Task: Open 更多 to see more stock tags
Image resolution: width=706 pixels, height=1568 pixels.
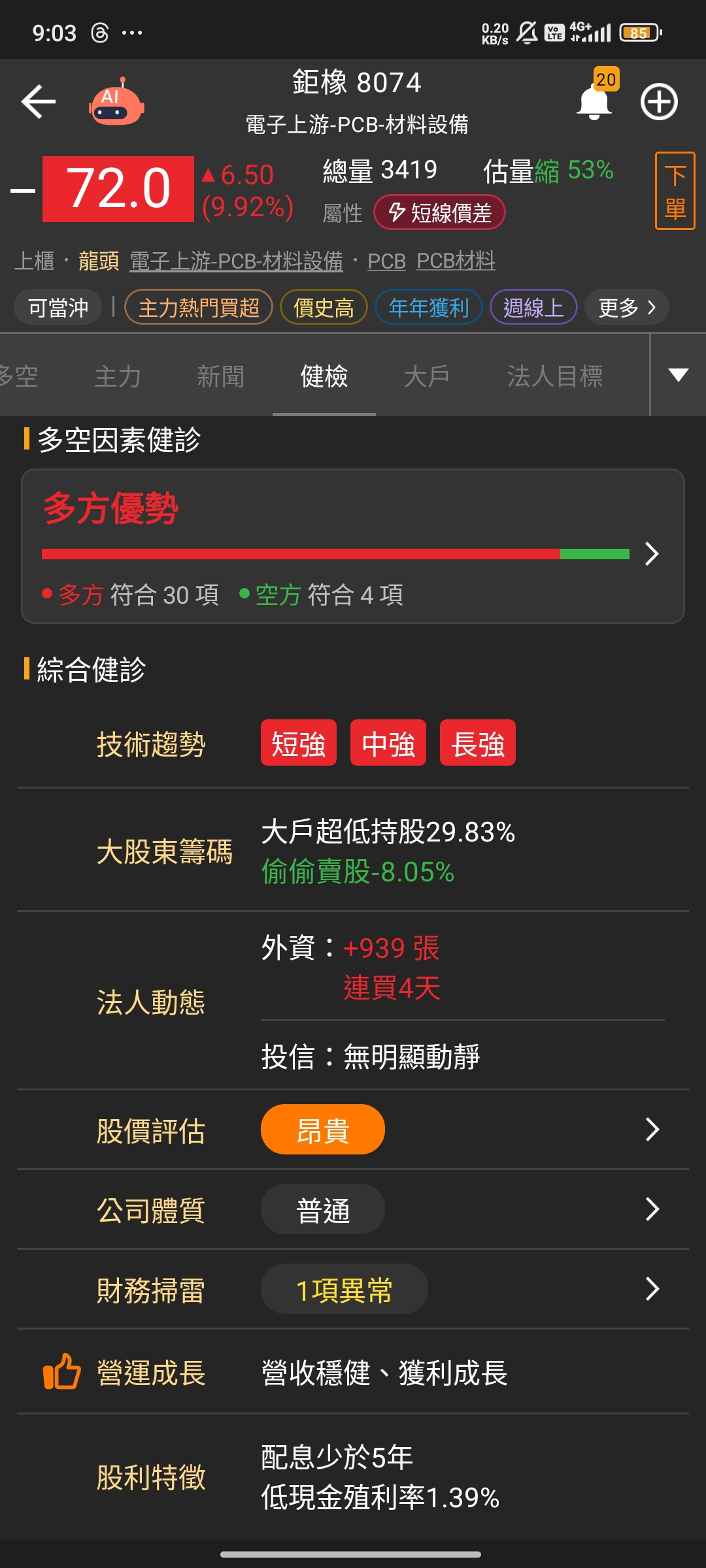Action: tap(626, 306)
